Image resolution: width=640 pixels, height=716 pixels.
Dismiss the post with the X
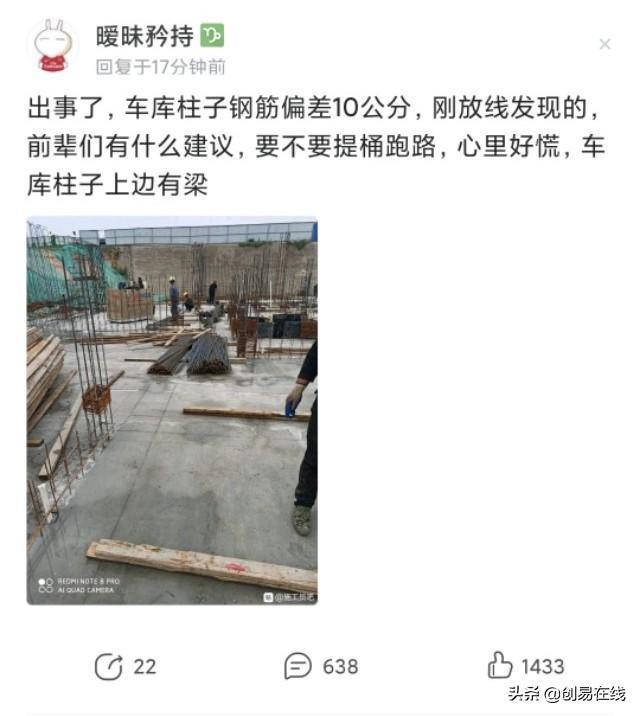coord(605,44)
